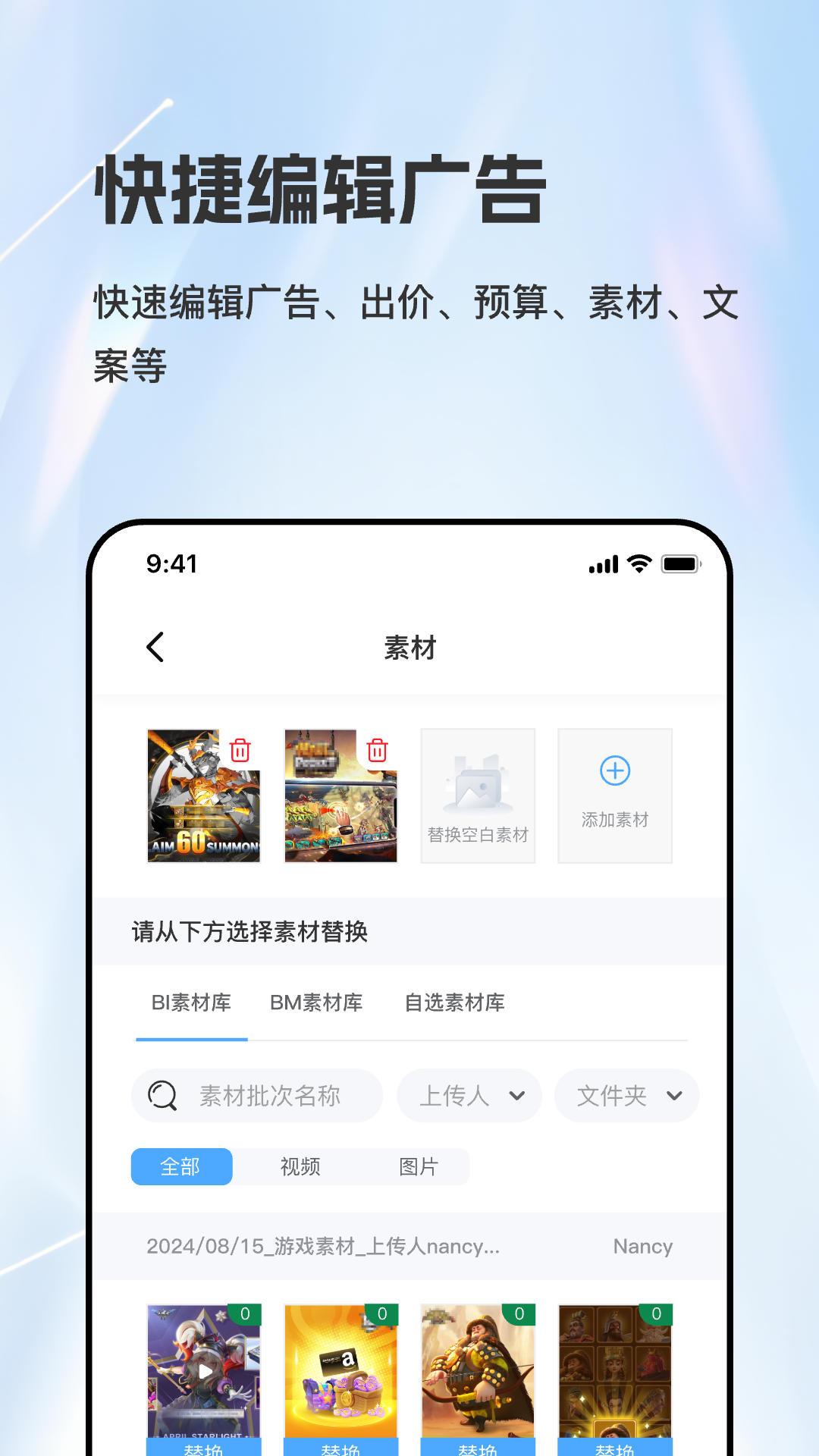Viewport: 819px width, 1456px height.
Task: Click the Nancy uploader label
Action: coord(643,1246)
